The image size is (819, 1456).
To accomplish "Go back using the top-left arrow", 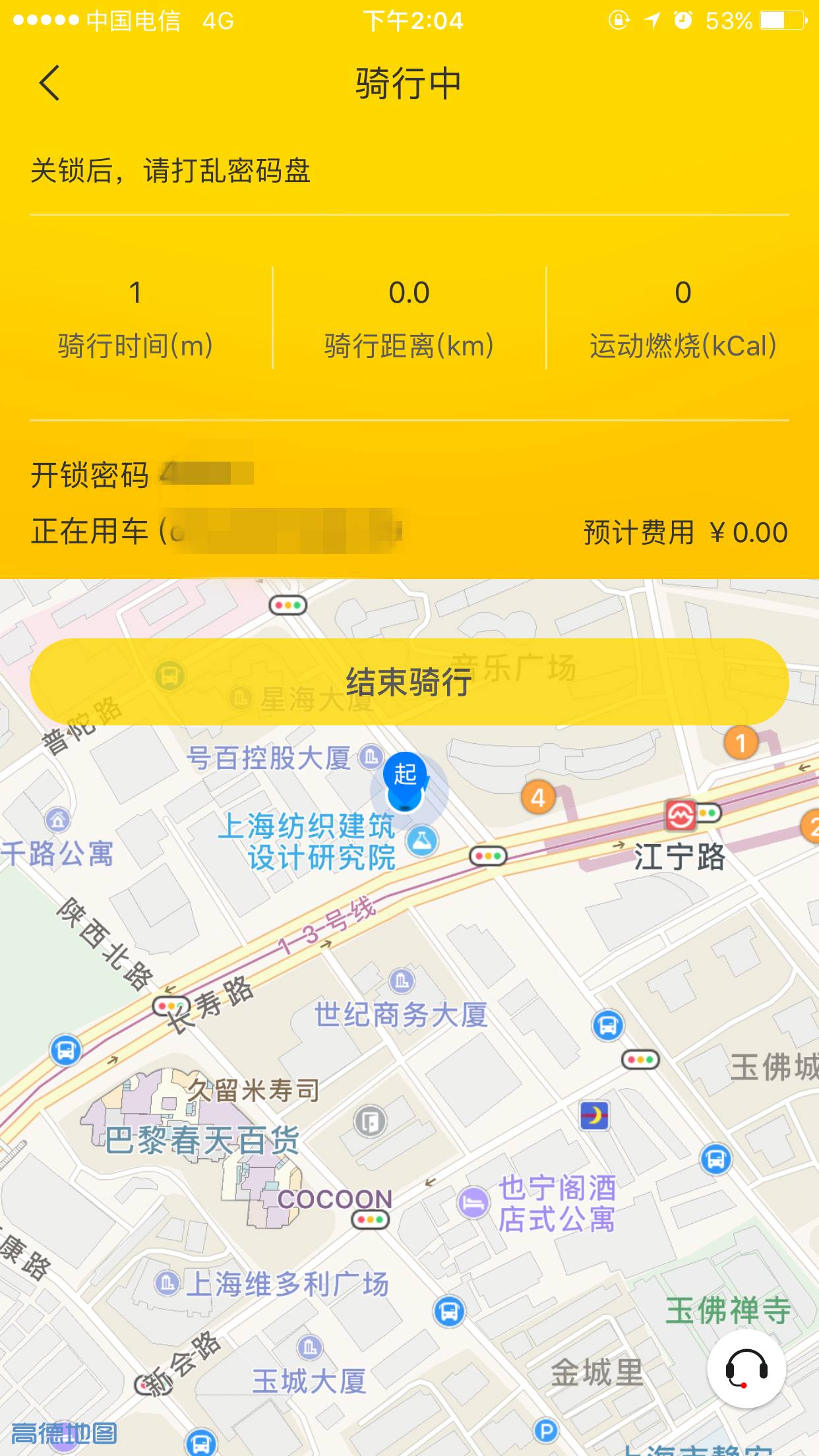I will coord(49,83).
